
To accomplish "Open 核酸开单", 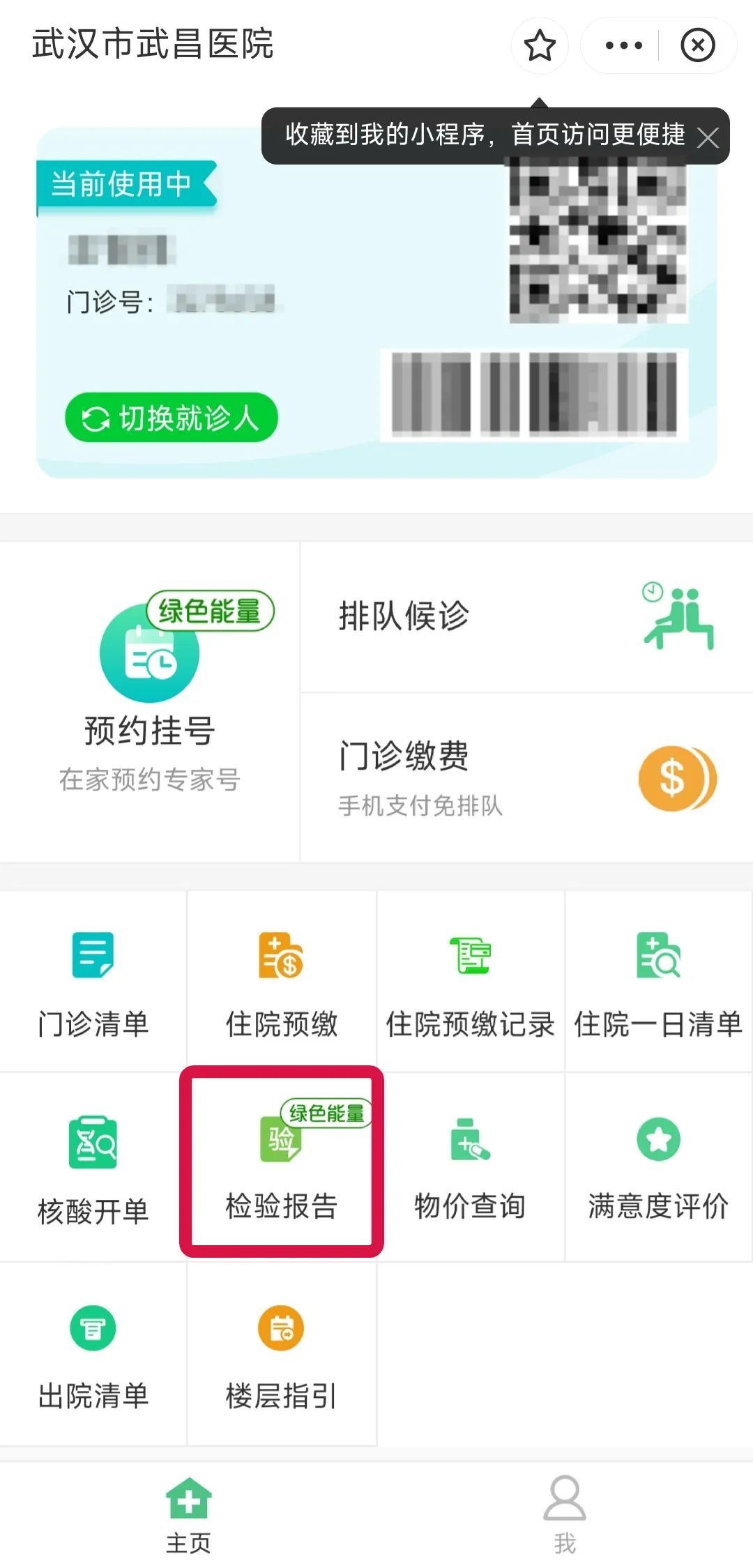I will tap(93, 1168).
